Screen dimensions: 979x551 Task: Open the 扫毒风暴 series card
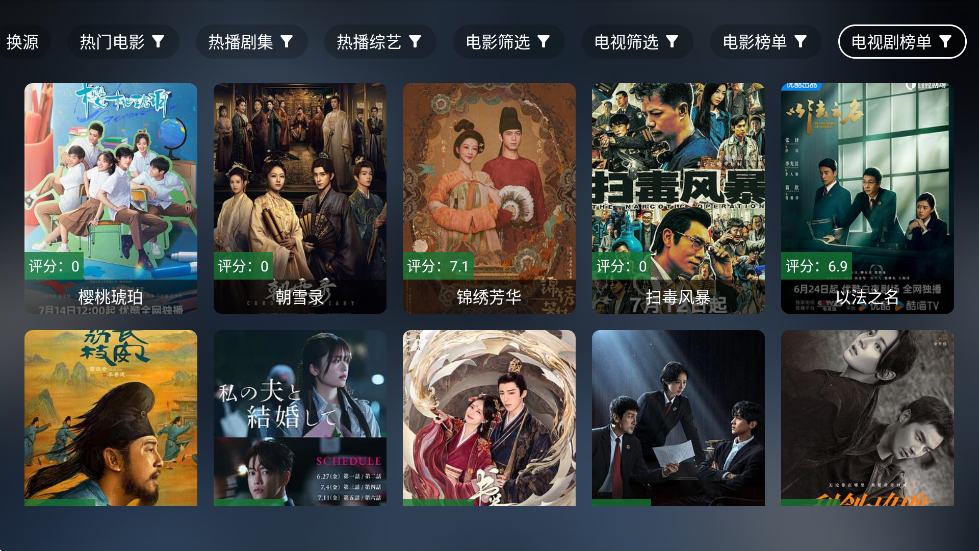pyautogui.click(x=678, y=198)
